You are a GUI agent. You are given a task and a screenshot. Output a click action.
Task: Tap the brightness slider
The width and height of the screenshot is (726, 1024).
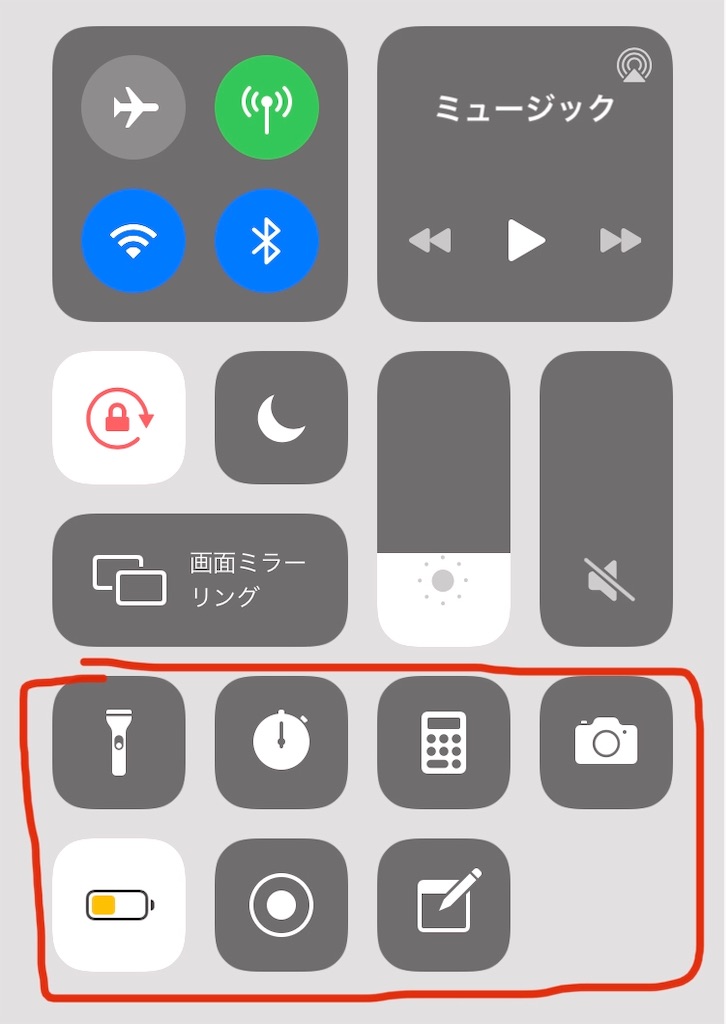[x=443, y=500]
